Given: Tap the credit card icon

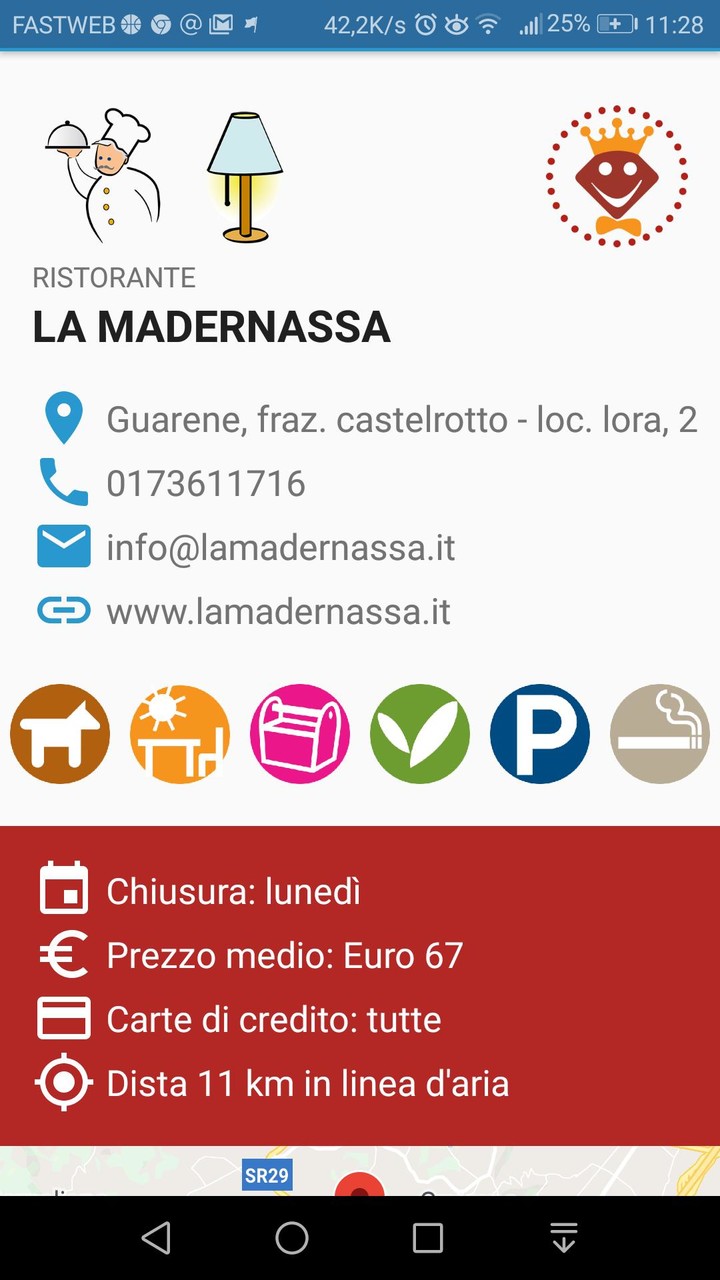Looking at the screenshot, I should [x=63, y=1019].
